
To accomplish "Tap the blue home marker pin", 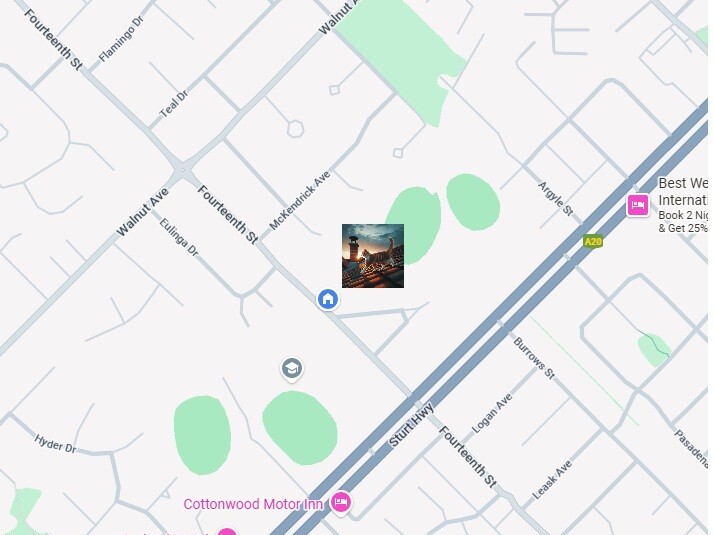I will pos(327,299).
